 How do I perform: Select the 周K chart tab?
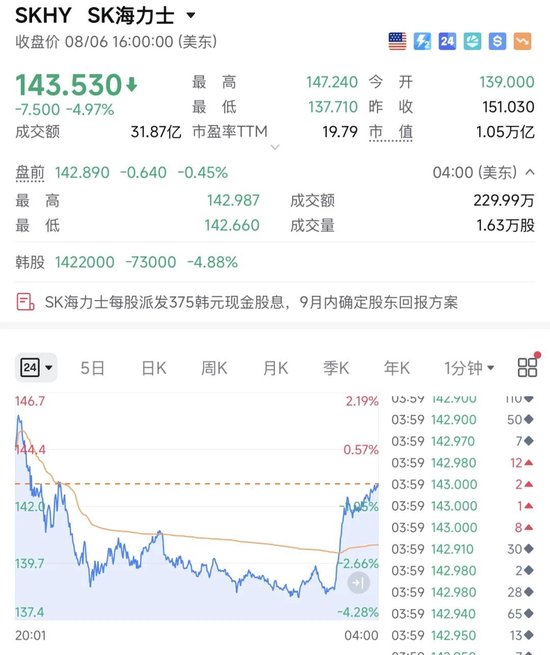pos(214,368)
